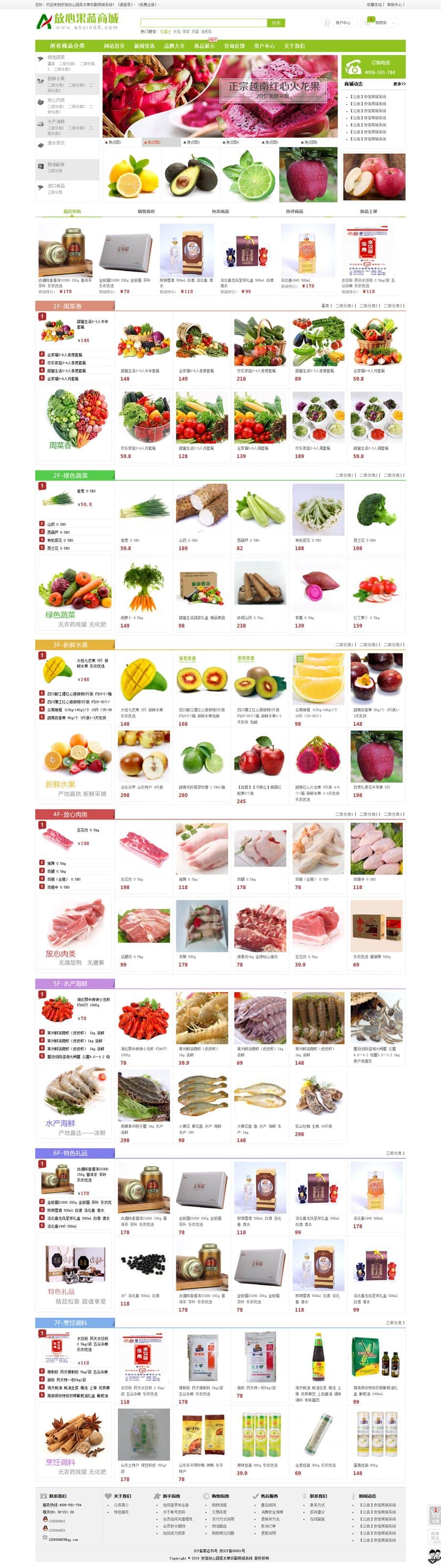Switch to the 热卖商品 tab

pyautogui.click(x=220, y=211)
